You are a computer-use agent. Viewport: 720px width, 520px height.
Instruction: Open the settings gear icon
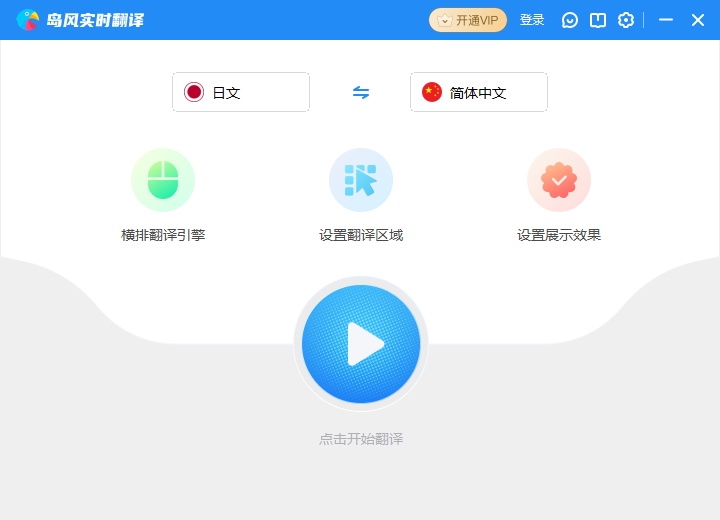(626, 20)
